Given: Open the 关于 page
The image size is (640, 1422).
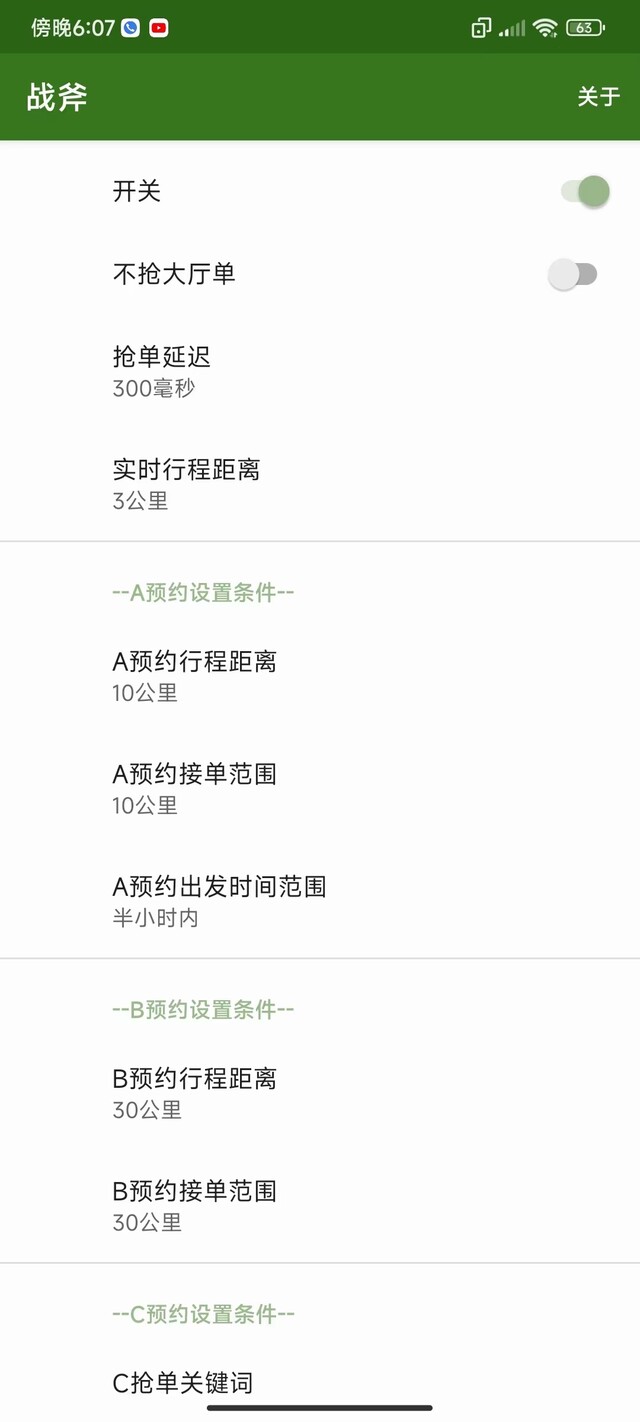Looking at the screenshot, I should [x=598, y=97].
